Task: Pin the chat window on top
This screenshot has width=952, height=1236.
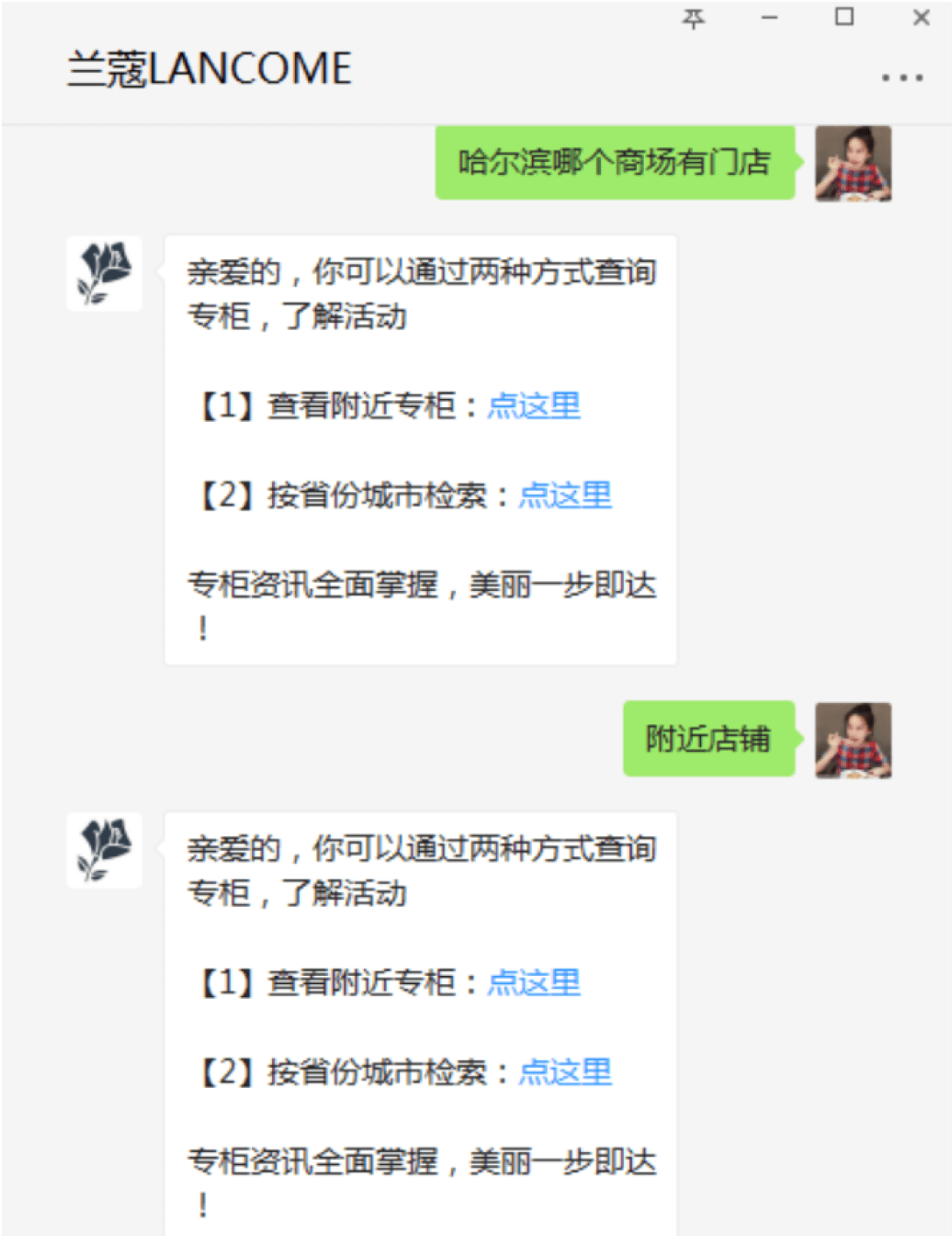Action: (x=693, y=18)
